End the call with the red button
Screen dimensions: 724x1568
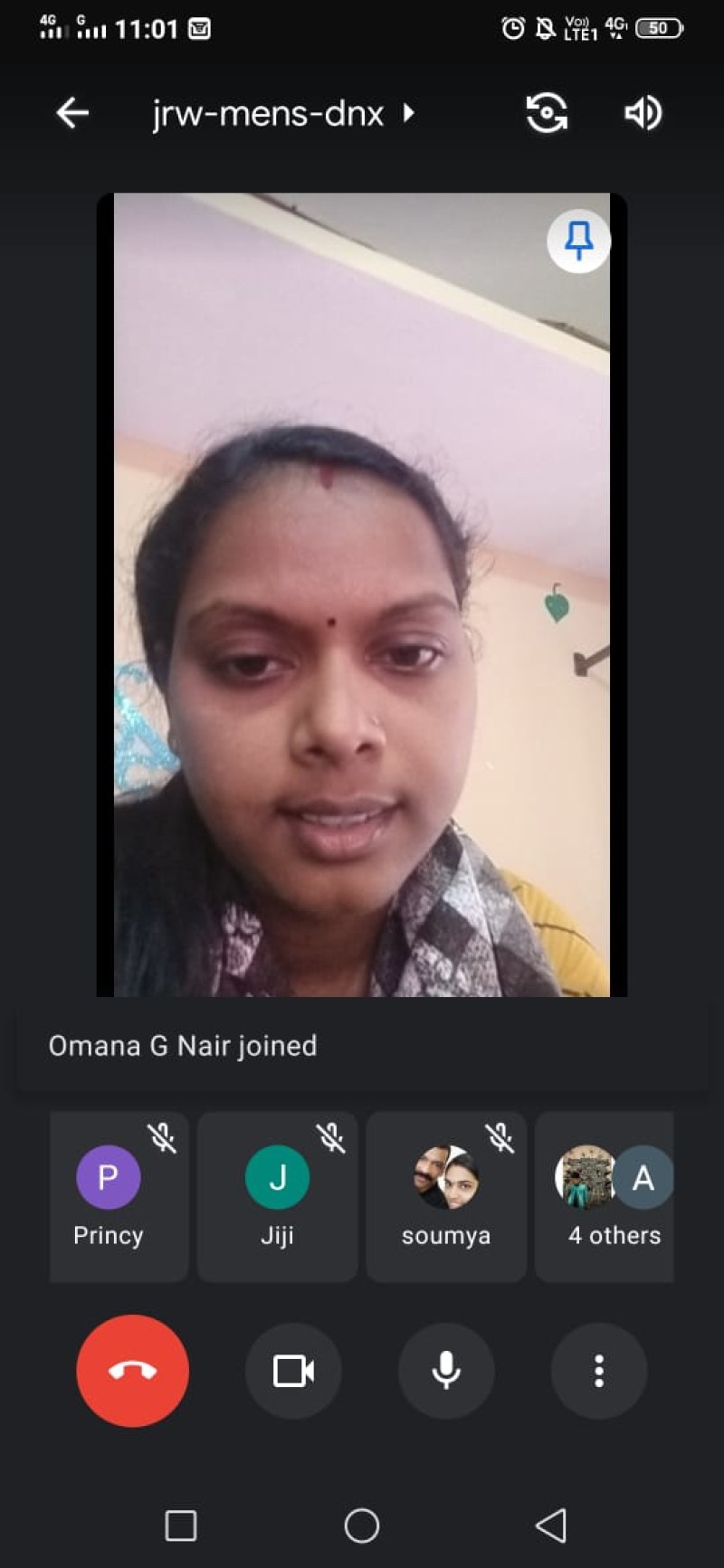(133, 1371)
